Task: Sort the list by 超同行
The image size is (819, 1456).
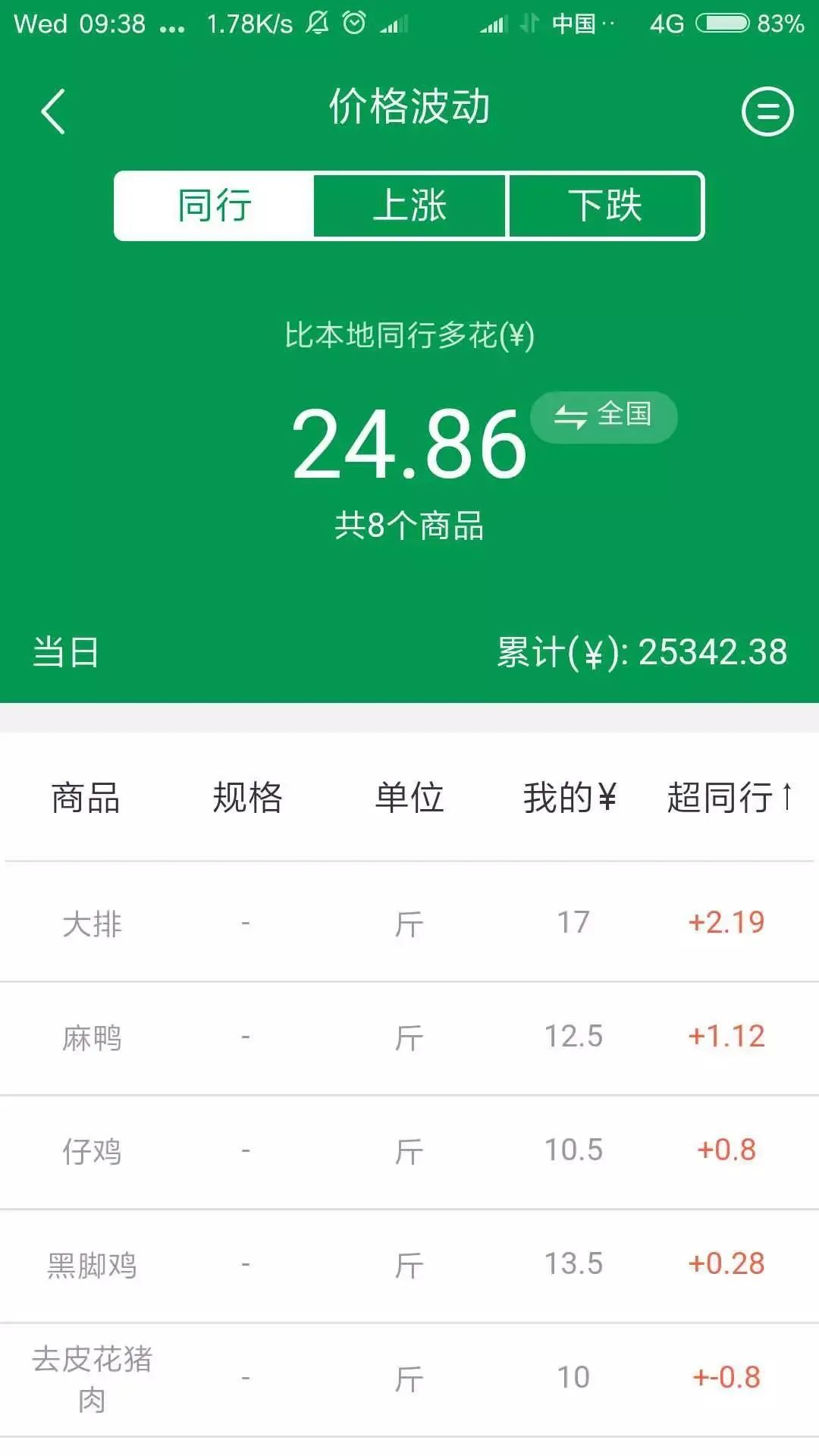Action: pos(729,798)
